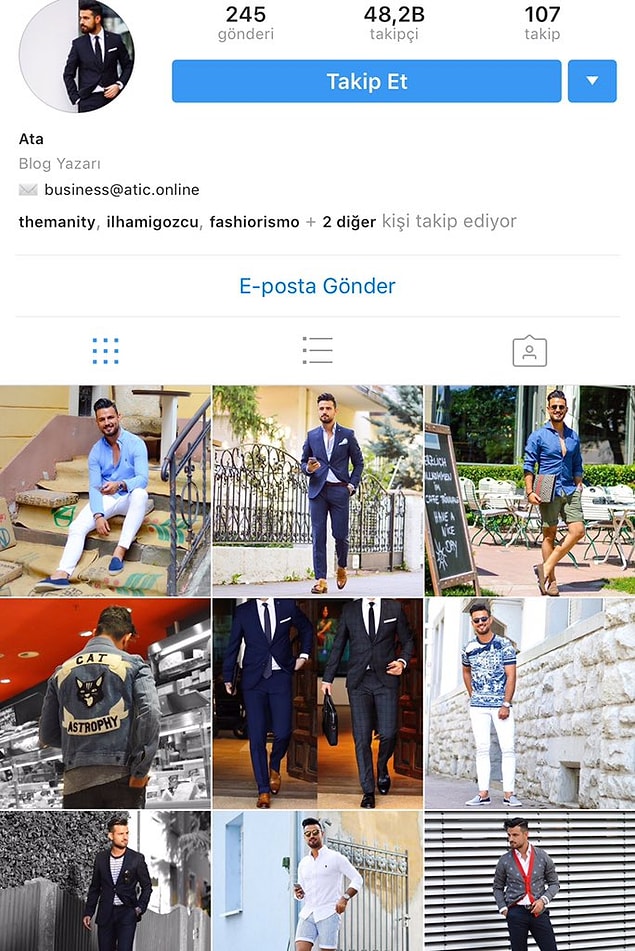
Task: Open photo beside the café chalkboard sign
Action: [530, 490]
